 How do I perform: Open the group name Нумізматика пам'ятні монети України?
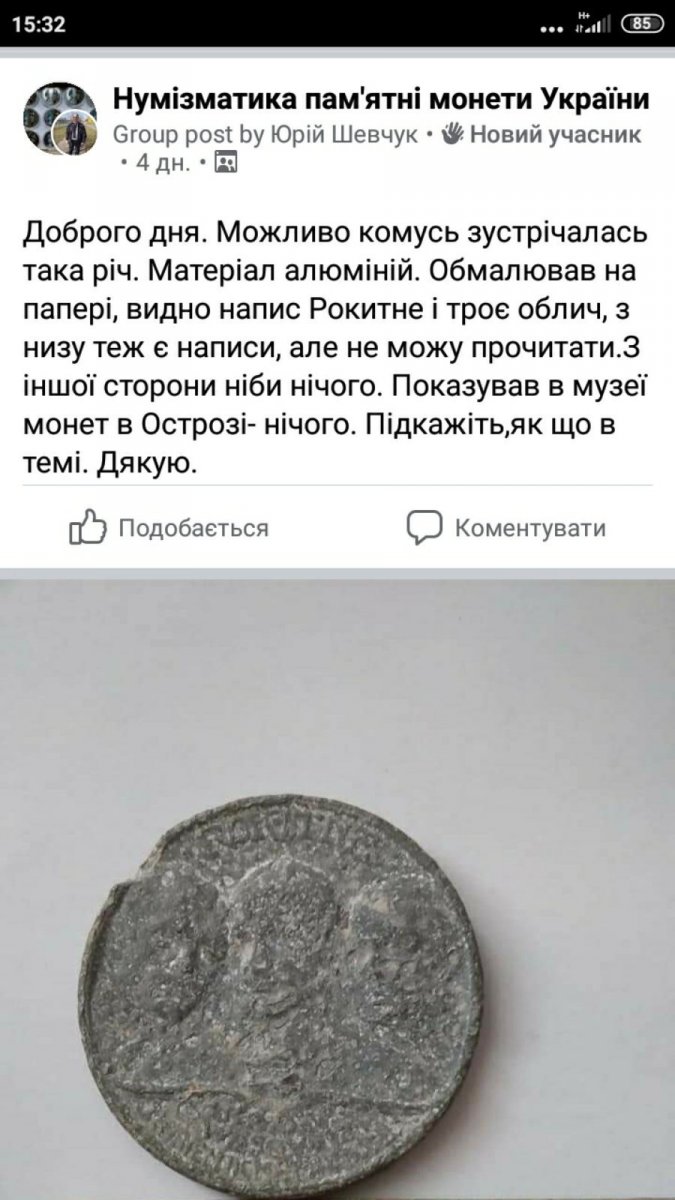pos(381,101)
